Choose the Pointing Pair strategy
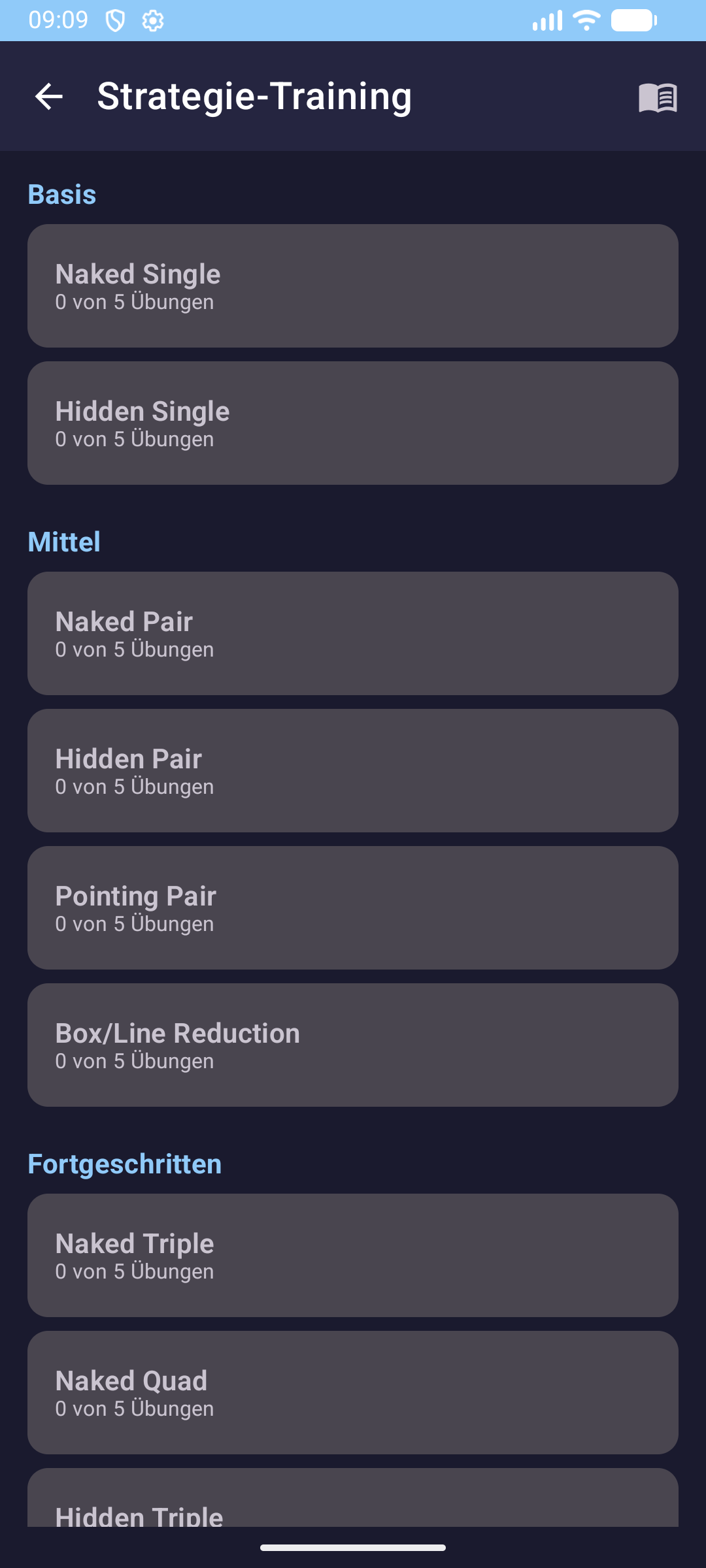706x1568 pixels. pos(352,907)
